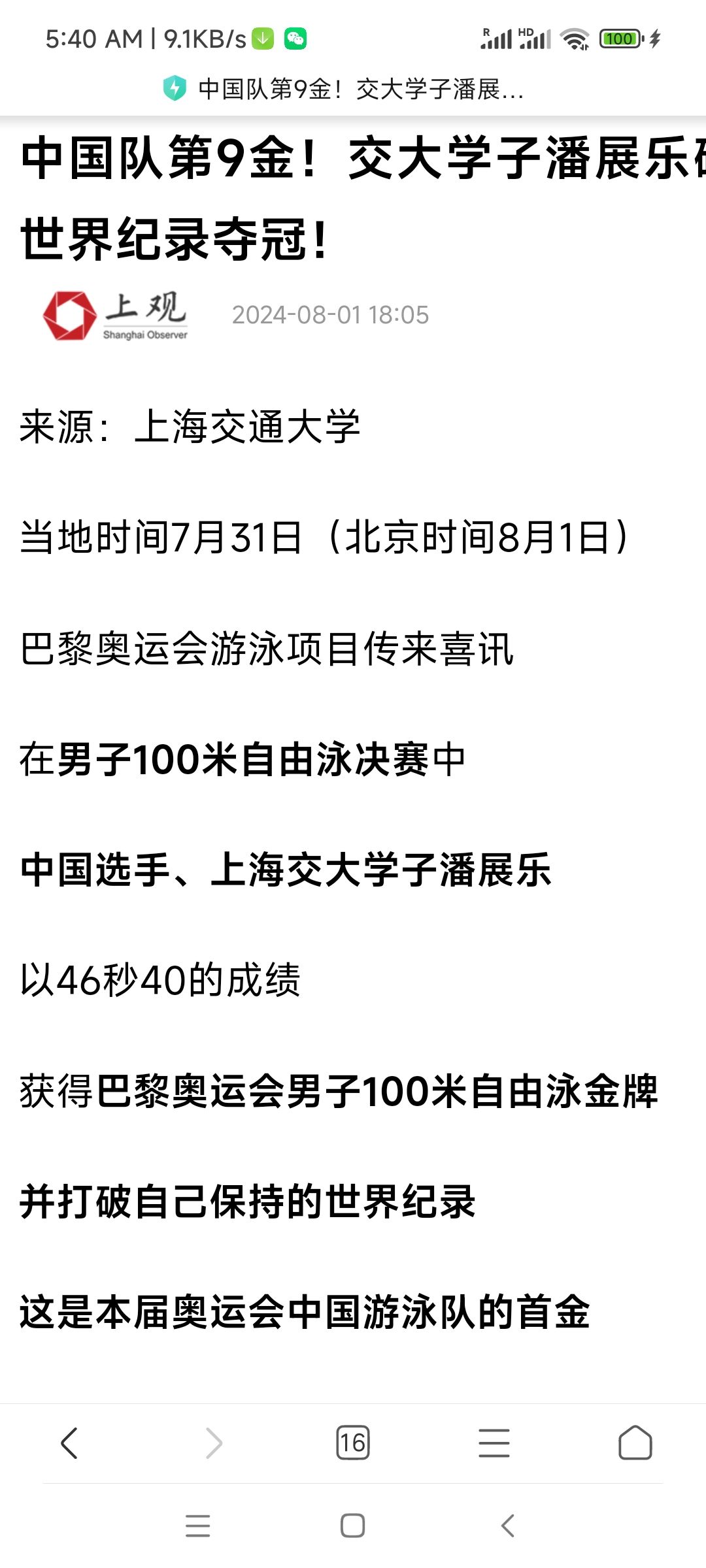Open the 16 tabs switcher

click(353, 1443)
